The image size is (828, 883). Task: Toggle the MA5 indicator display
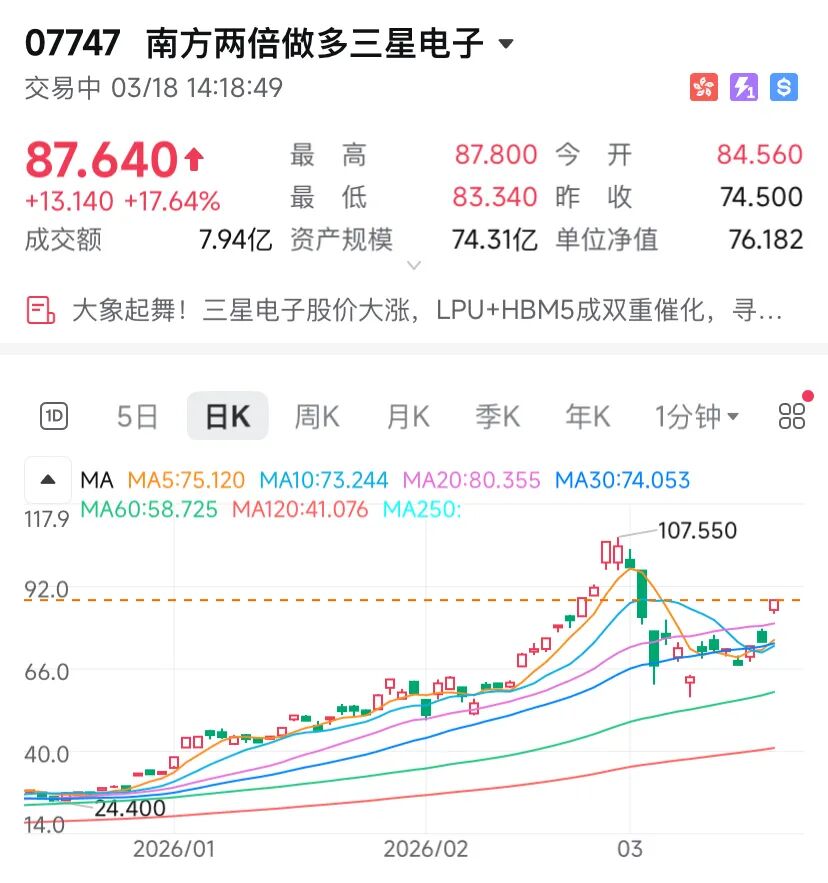(183, 480)
